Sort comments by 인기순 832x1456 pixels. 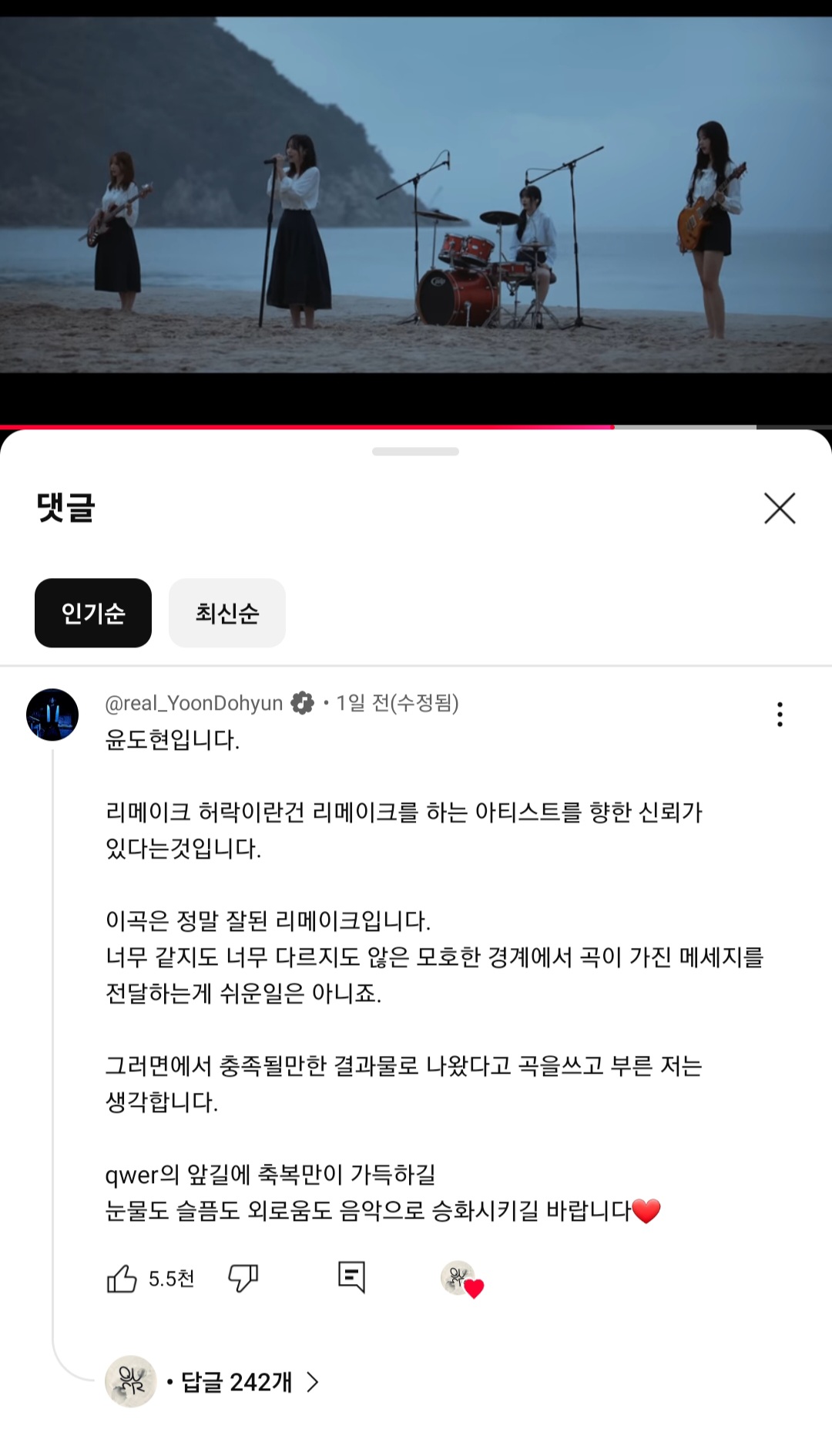point(93,613)
